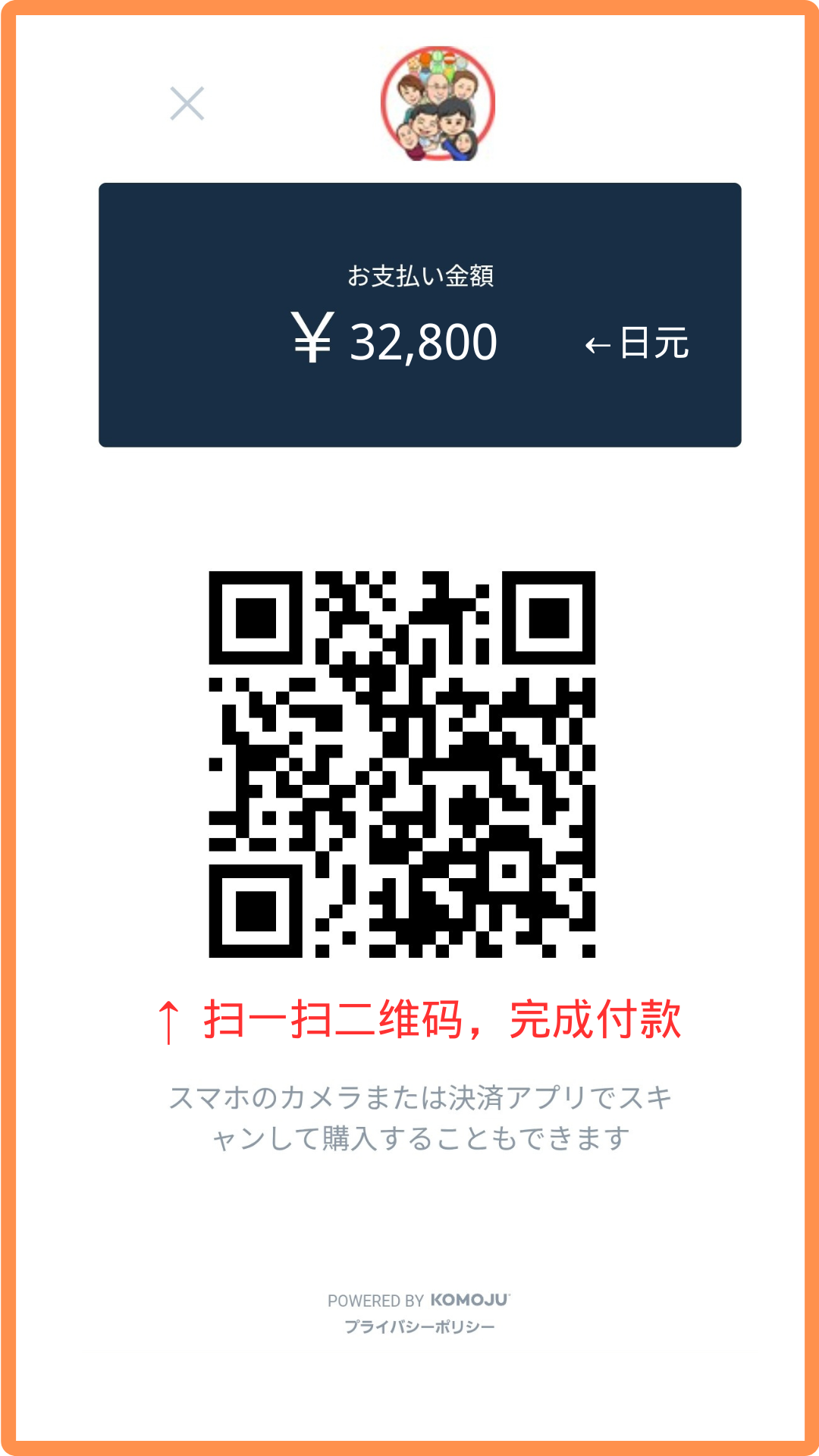
Task: Open the プライバシーポリシー link
Action: click(419, 1326)
